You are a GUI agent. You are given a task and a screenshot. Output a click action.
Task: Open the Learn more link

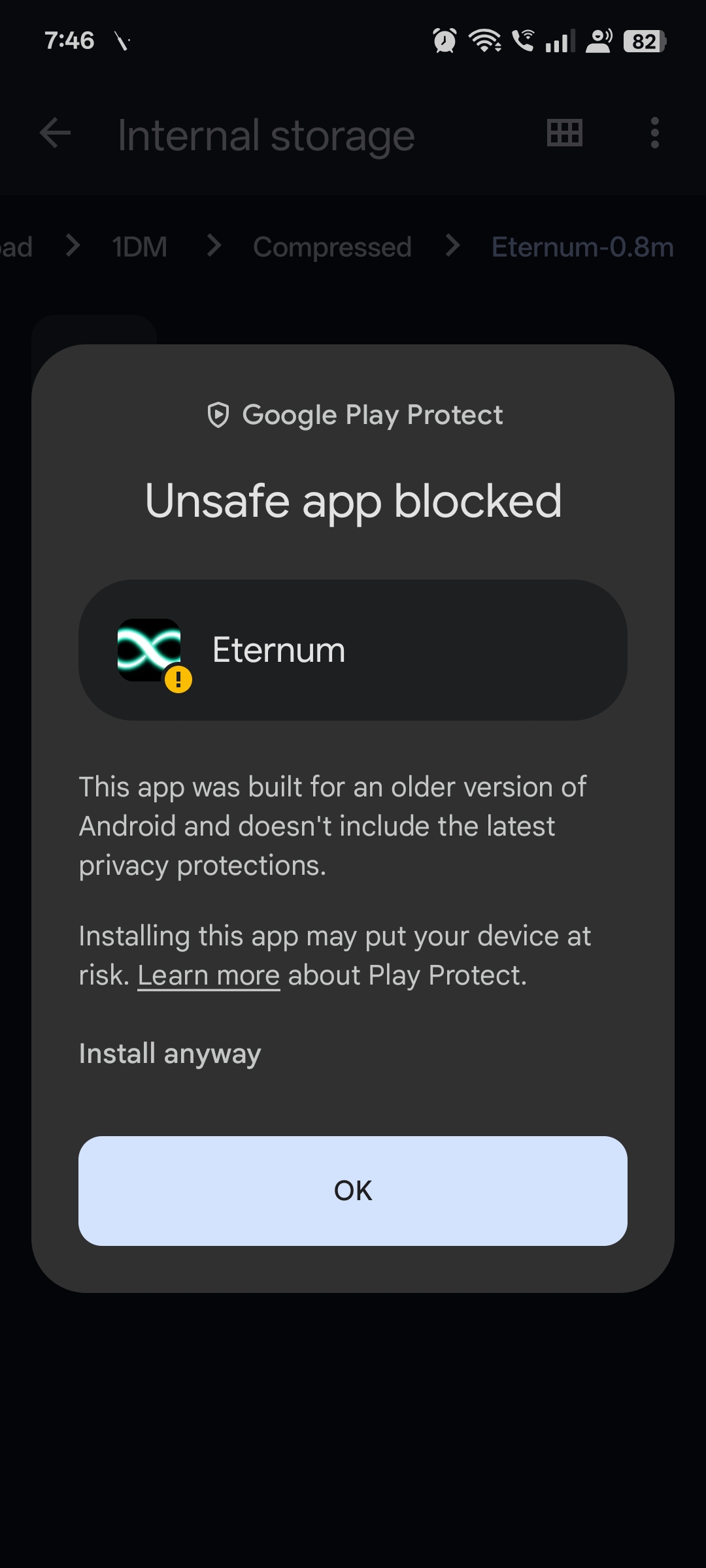pos(209,975)
